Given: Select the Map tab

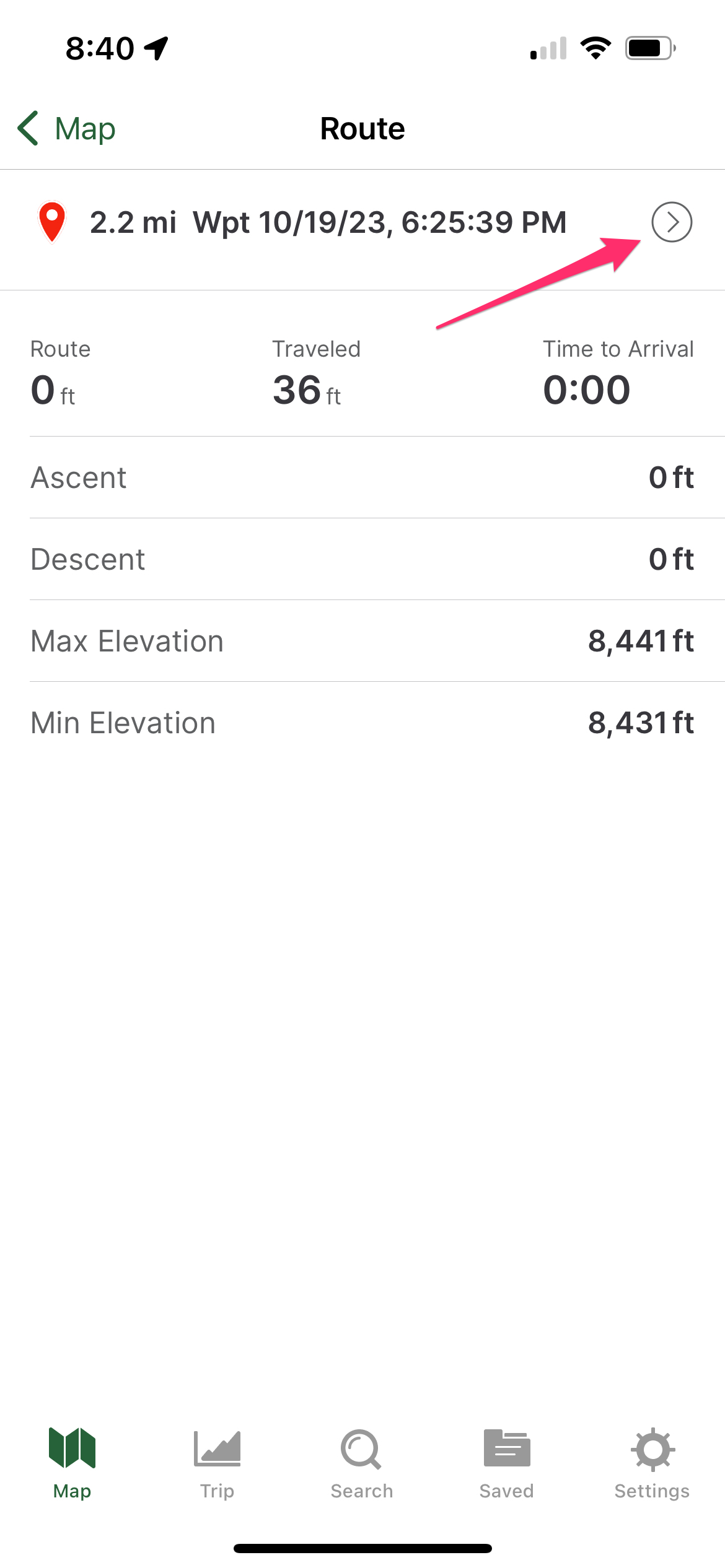Looking at the screenshot, I should [x=72, y=1463].
